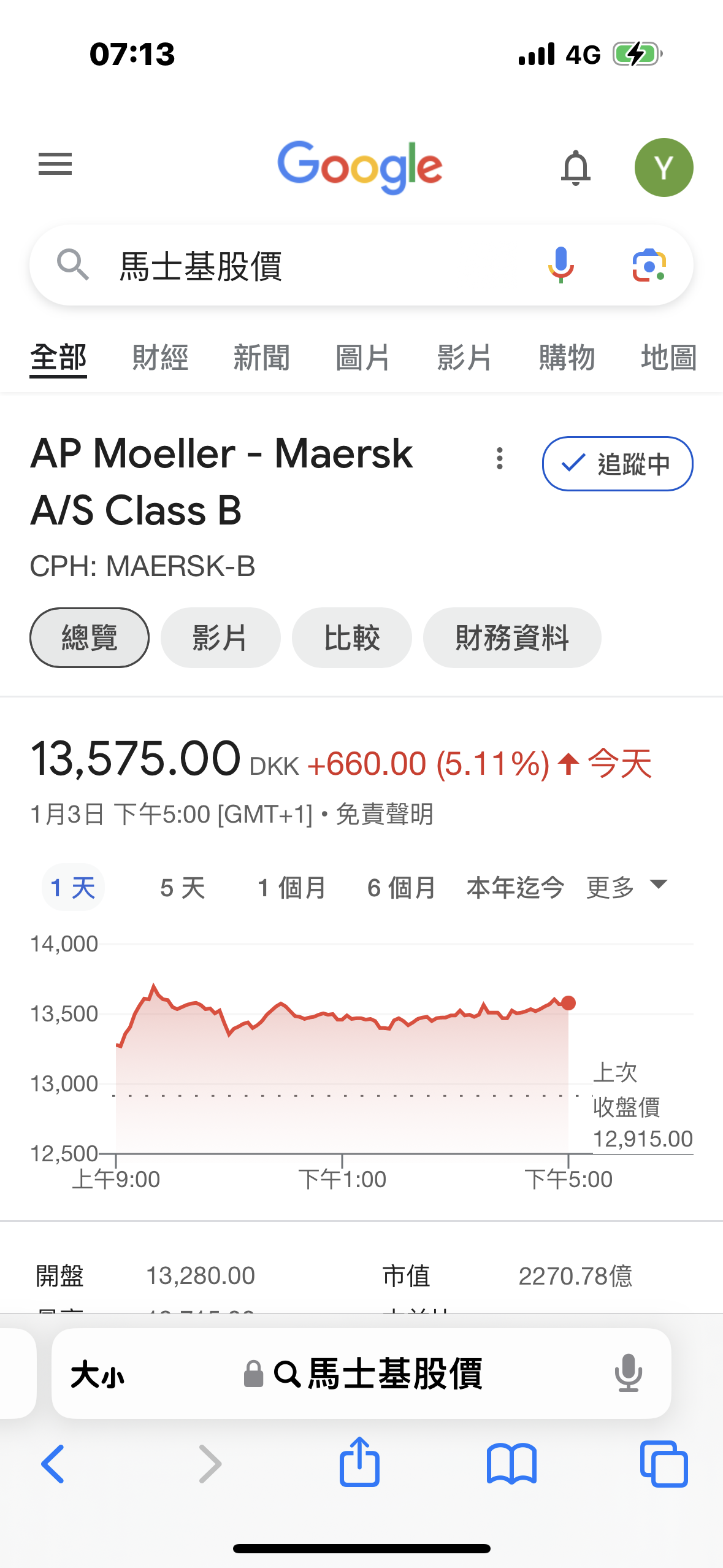This screenshot has height=1568, width=723.
Task: Toggle the 追蹤中 following button
Action: (617, 464)
